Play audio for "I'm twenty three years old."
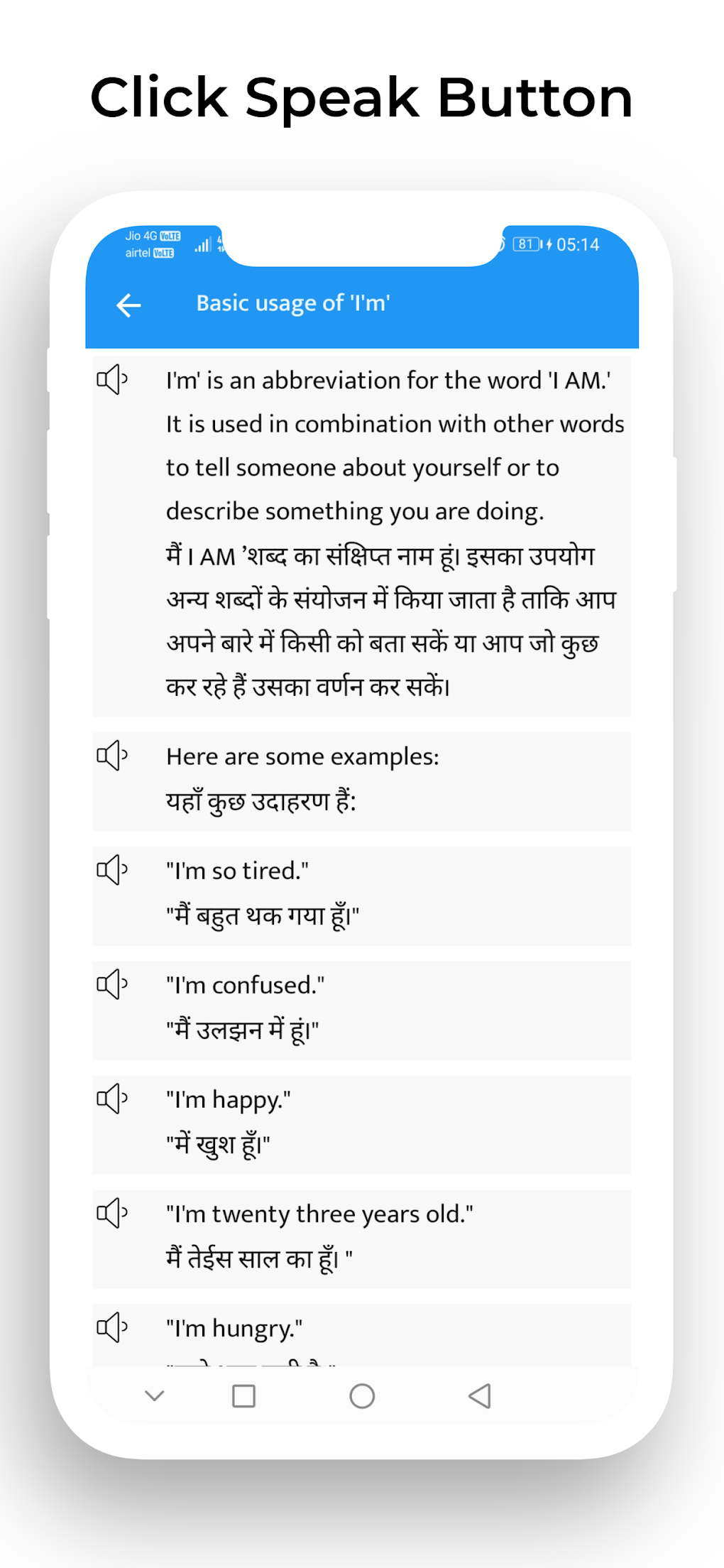Viewport: 724px width, 1568px height. coord(112,1214)
